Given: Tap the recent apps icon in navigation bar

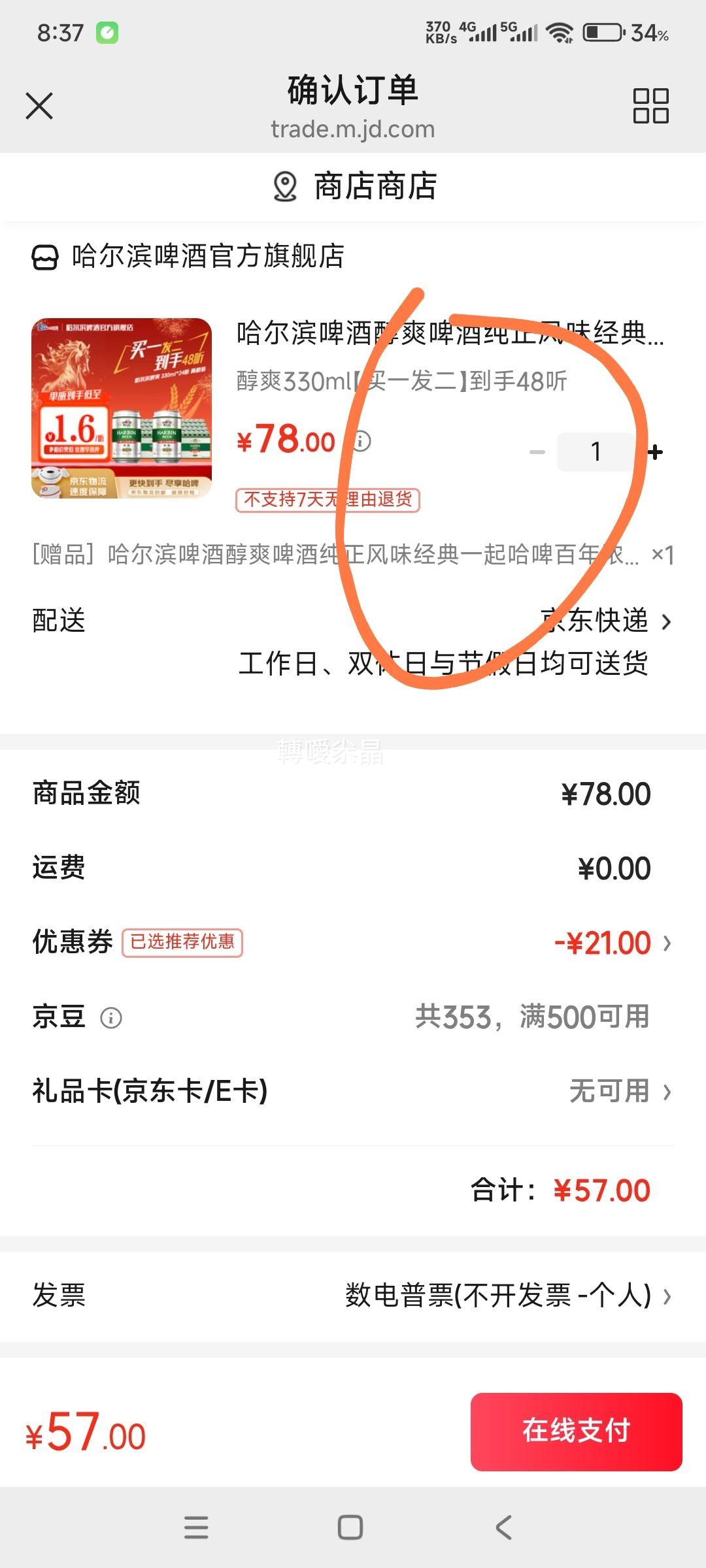Looking at the screenshot, I should 195,1529.
